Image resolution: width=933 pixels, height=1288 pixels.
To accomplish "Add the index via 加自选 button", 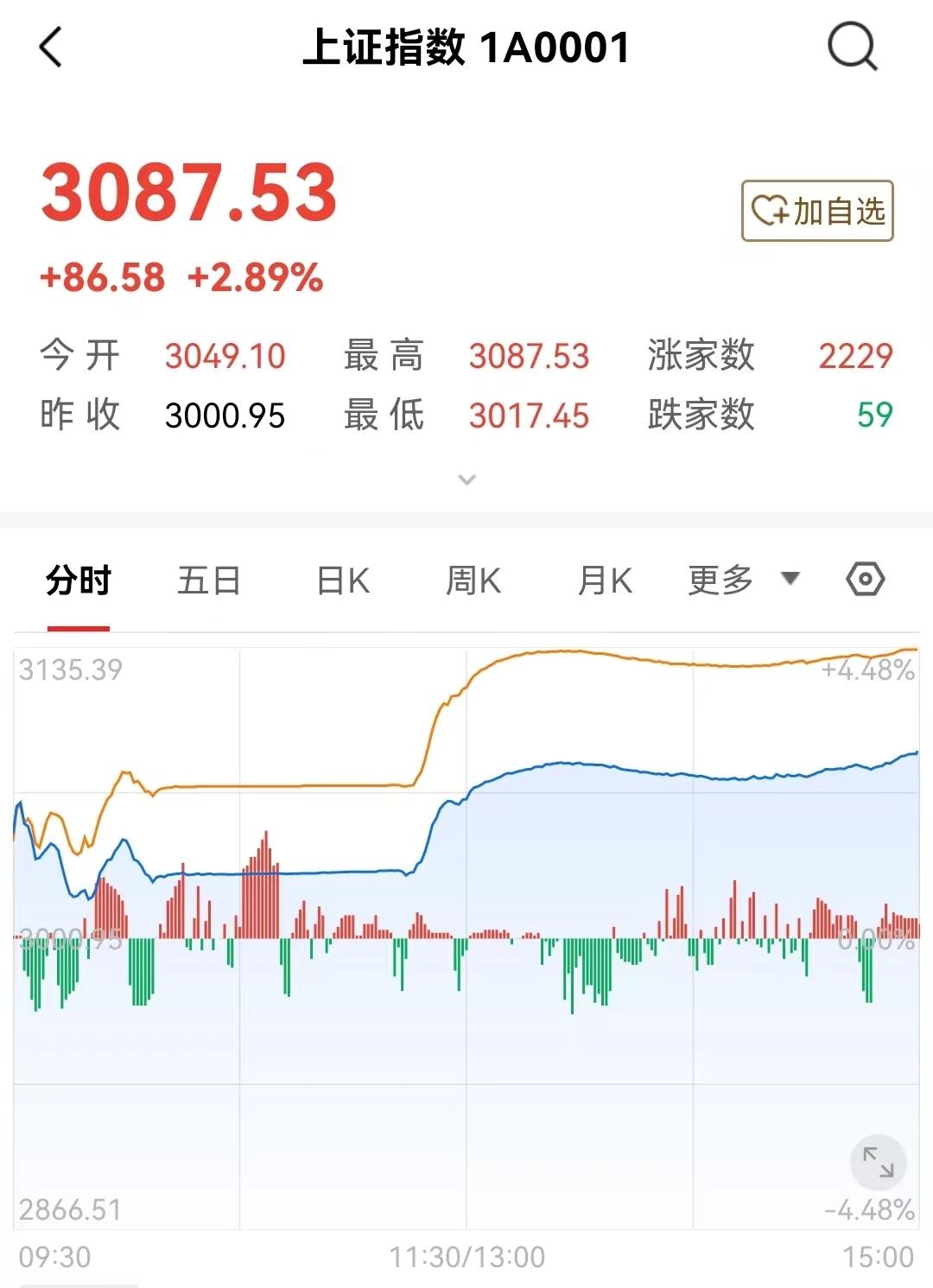I will coord(817,211).
